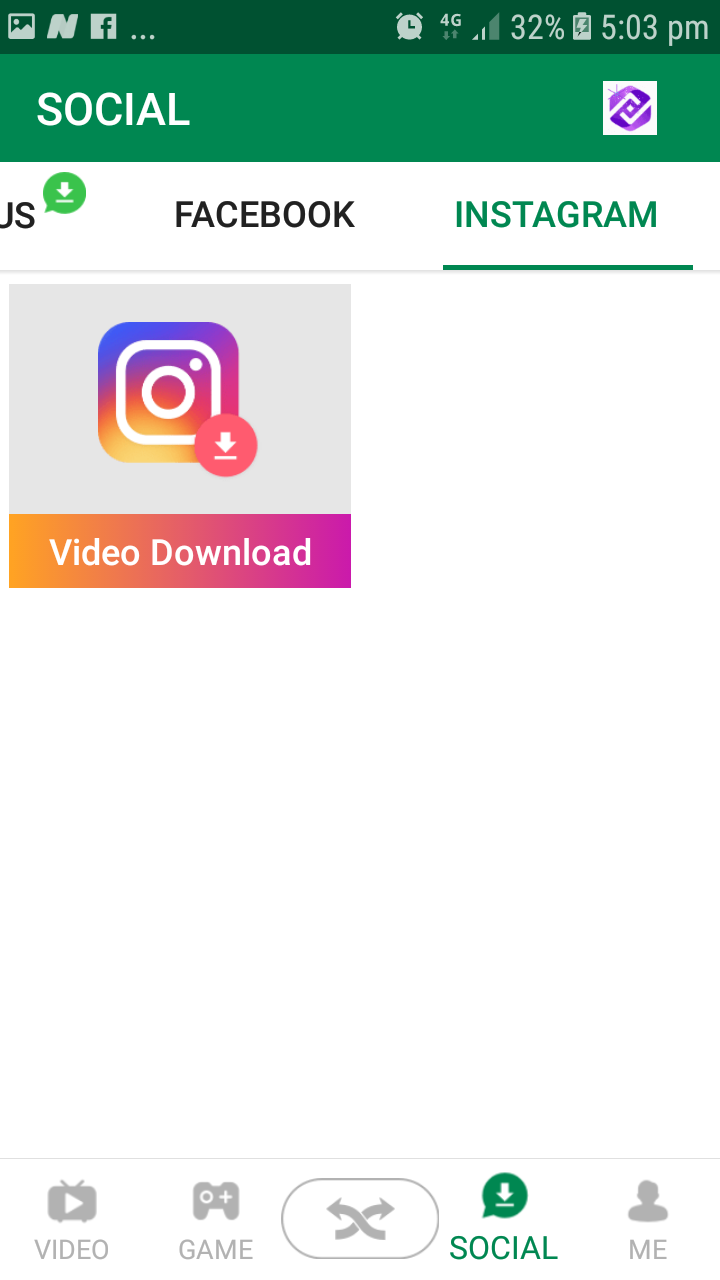The image size is (720, 1280).
Task: Open the Game section
Action: click(x=216, y=1220)
